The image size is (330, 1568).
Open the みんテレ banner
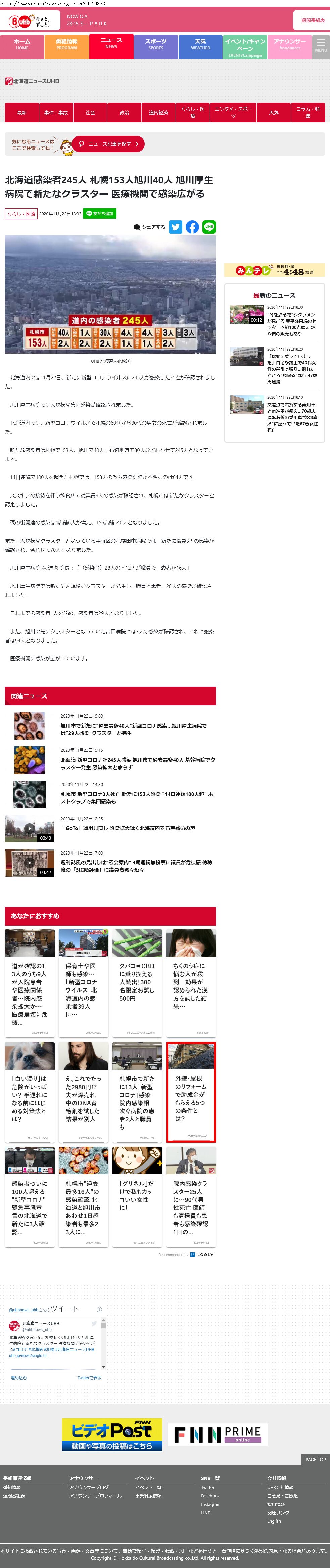(274, 270)
